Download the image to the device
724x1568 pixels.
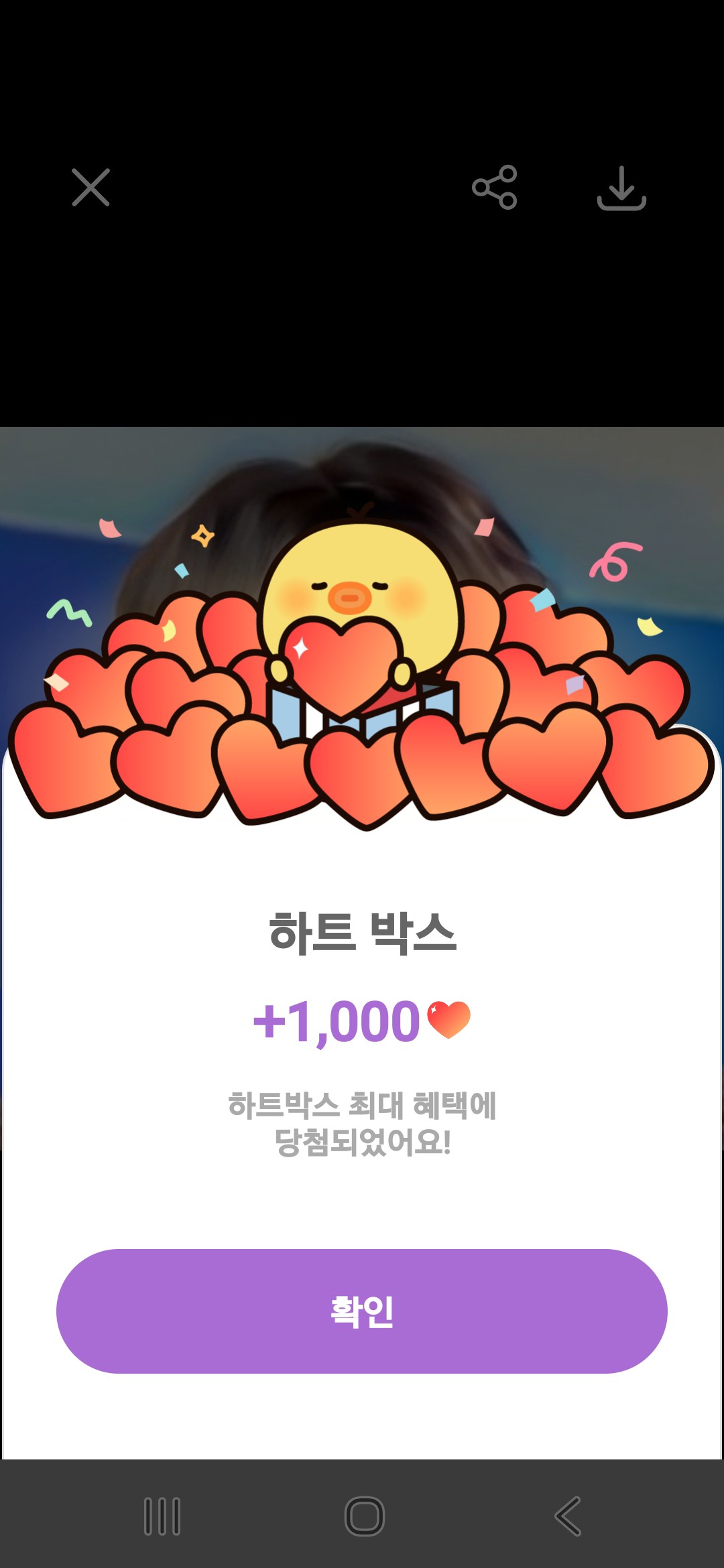621,188
